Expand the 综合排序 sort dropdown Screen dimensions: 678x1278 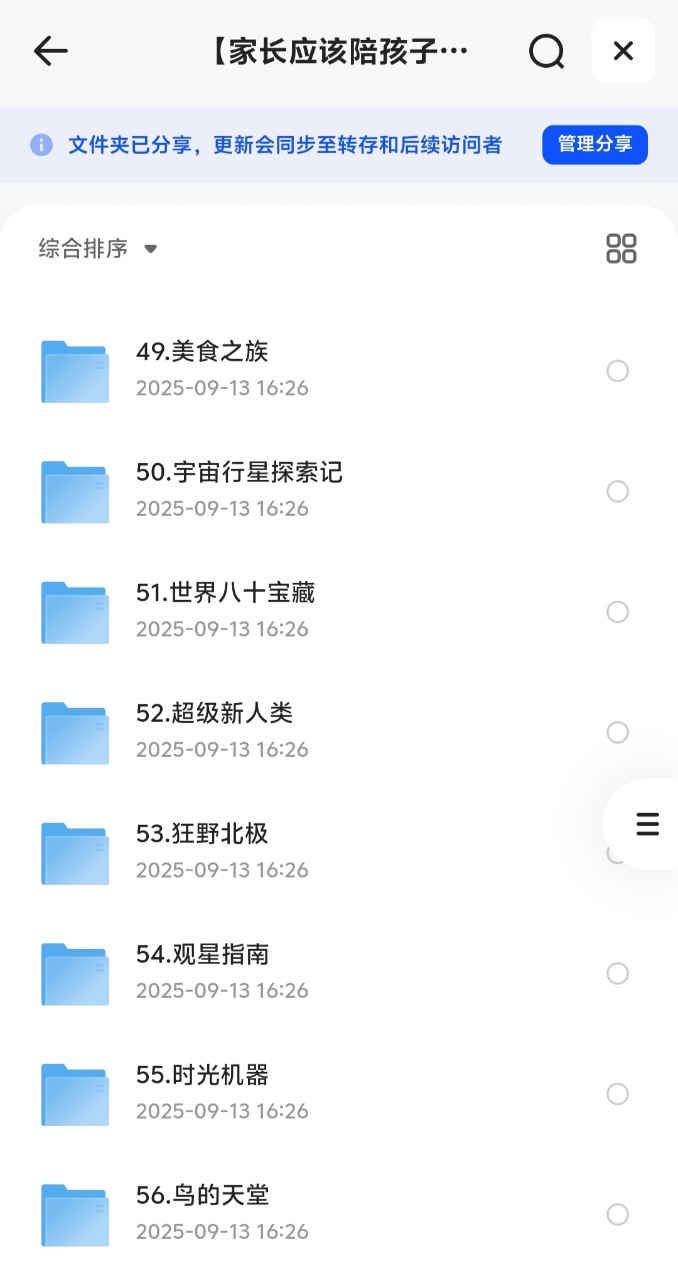coord(98,249)
